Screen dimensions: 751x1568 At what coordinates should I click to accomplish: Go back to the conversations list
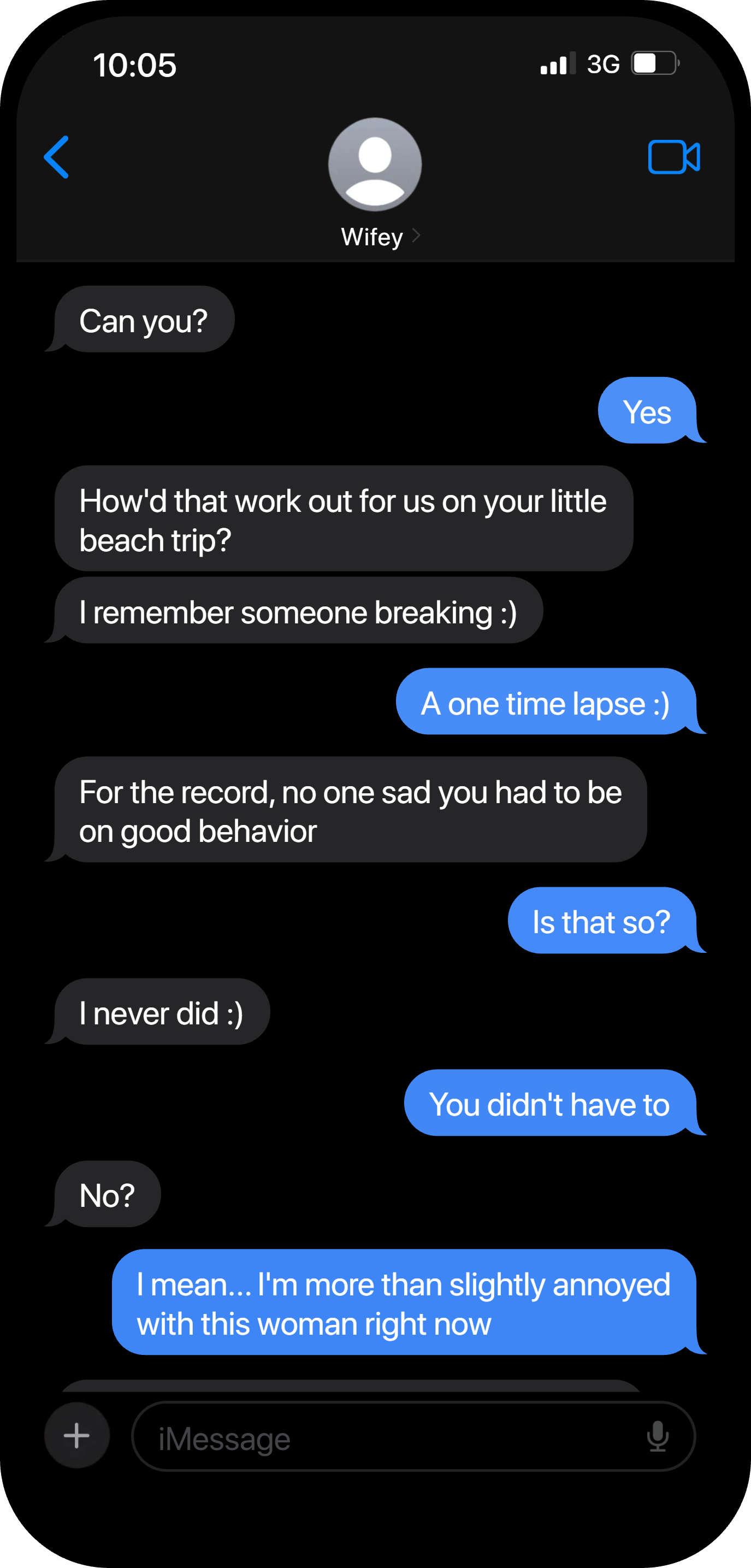(57, 157)
